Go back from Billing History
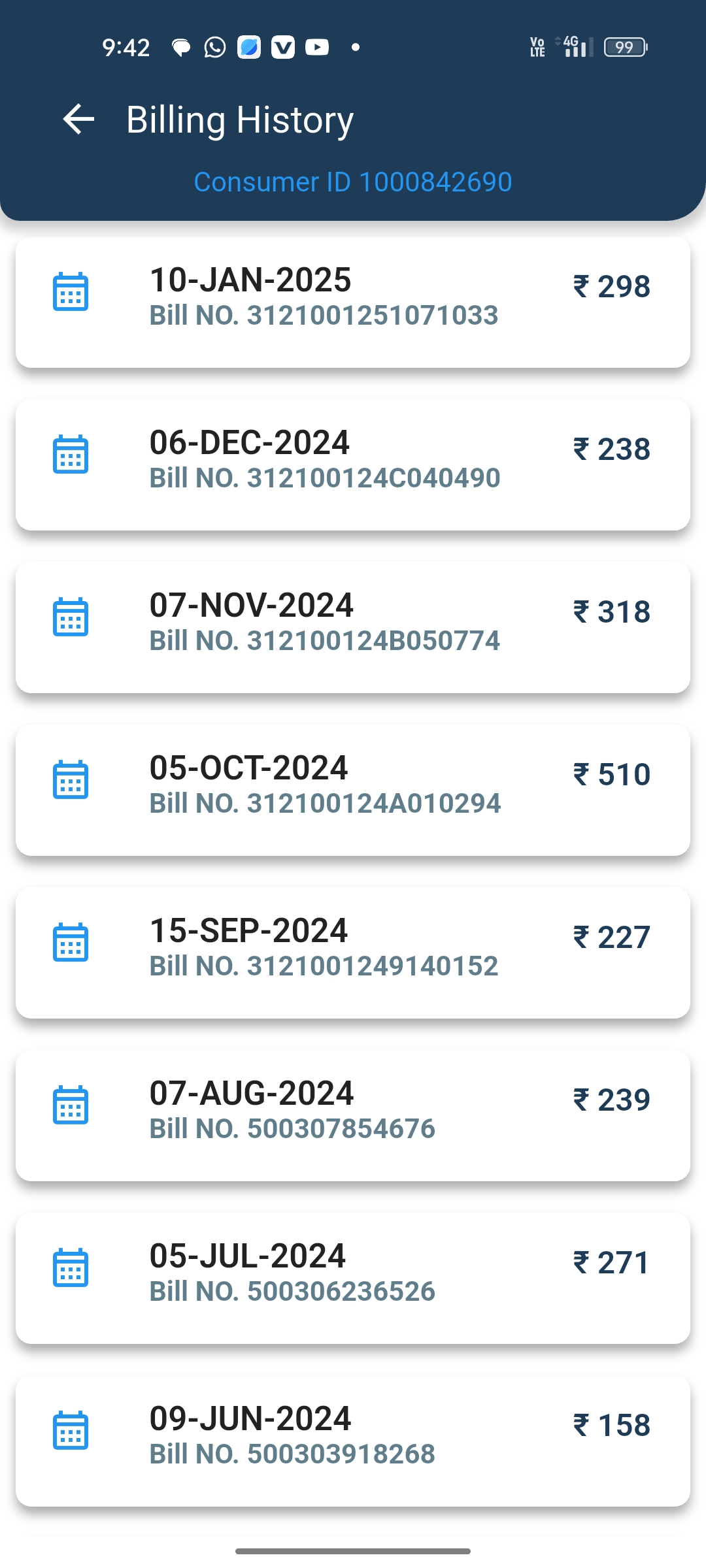This screenshot has width=706, height=1568. point(78,120)
